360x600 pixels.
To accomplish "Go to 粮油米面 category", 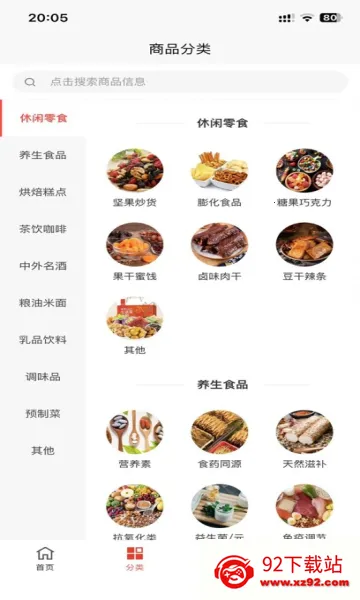I will click(43, 303).
